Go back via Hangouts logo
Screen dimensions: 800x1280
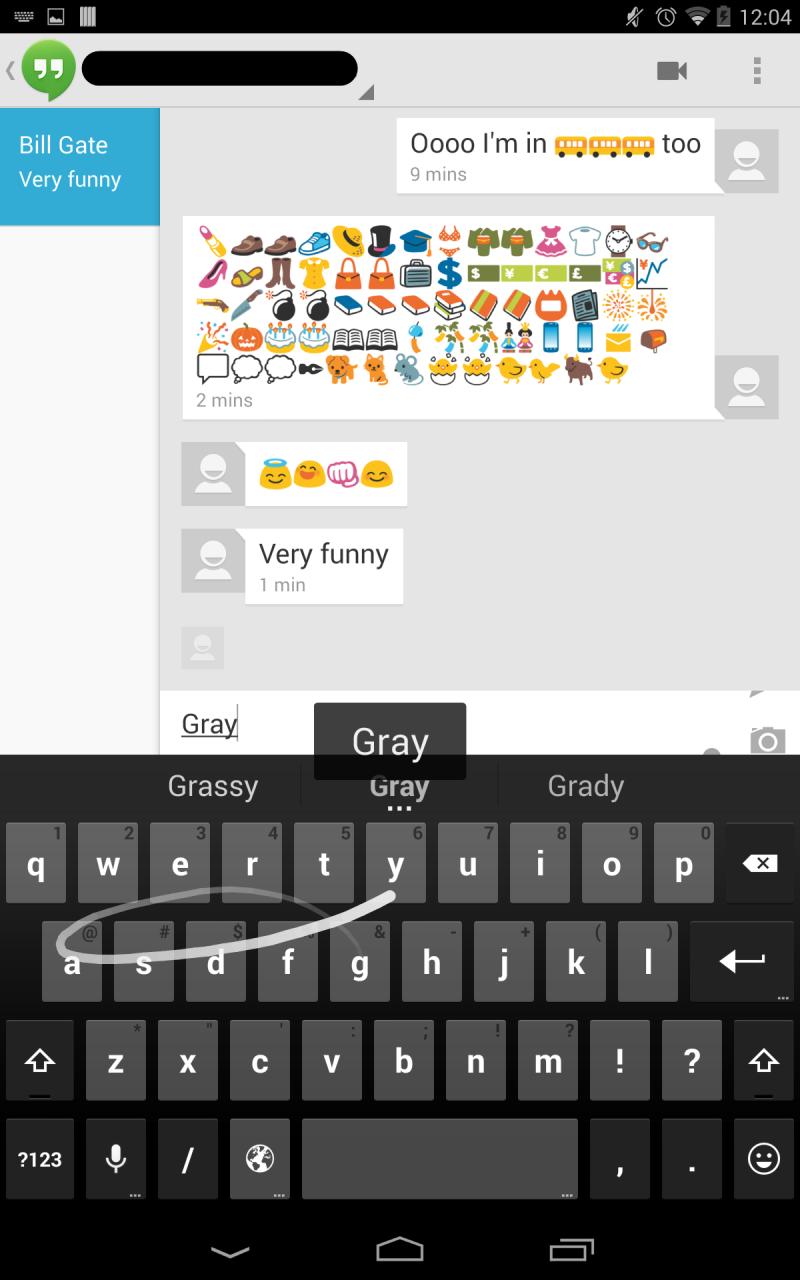(x=46, y=70)
